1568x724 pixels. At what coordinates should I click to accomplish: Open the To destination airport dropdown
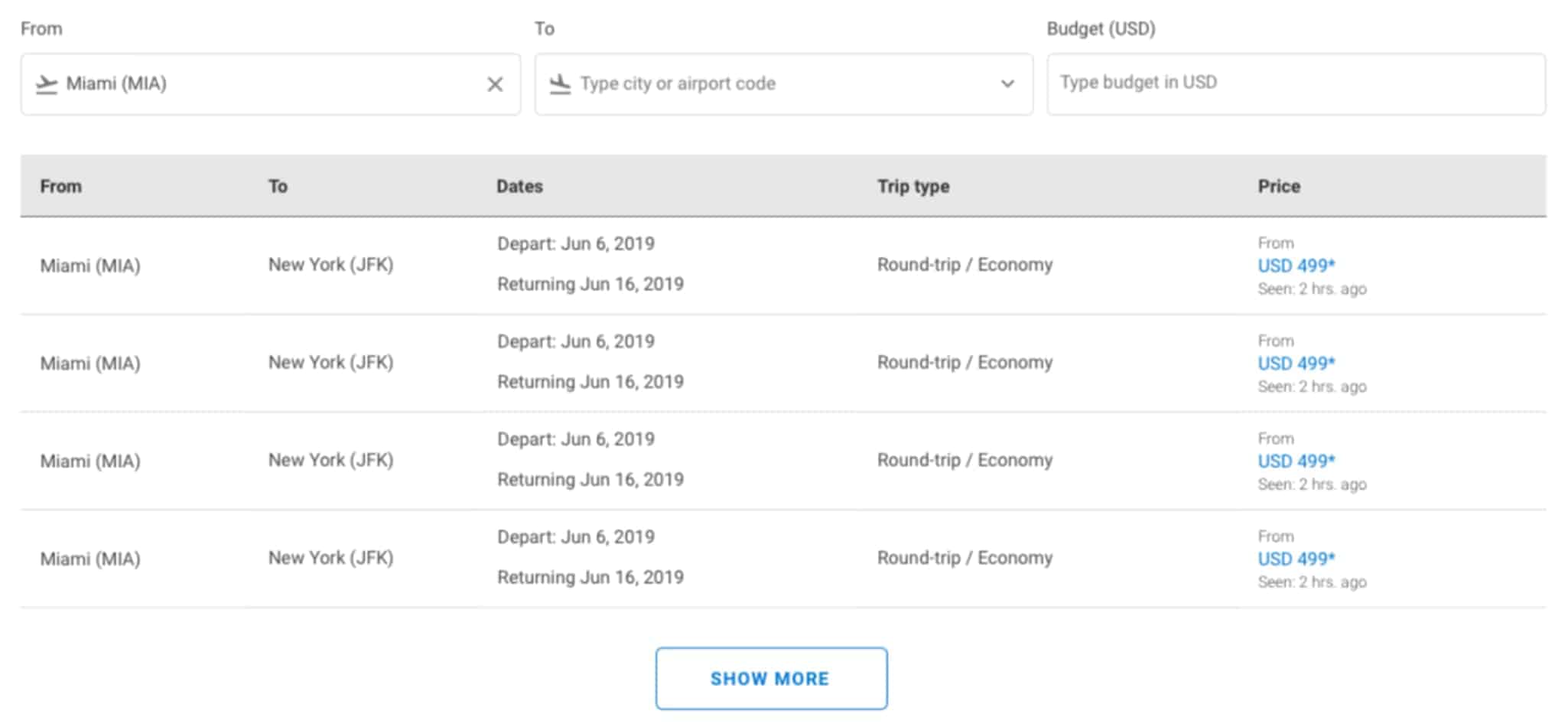(1007, 84)
